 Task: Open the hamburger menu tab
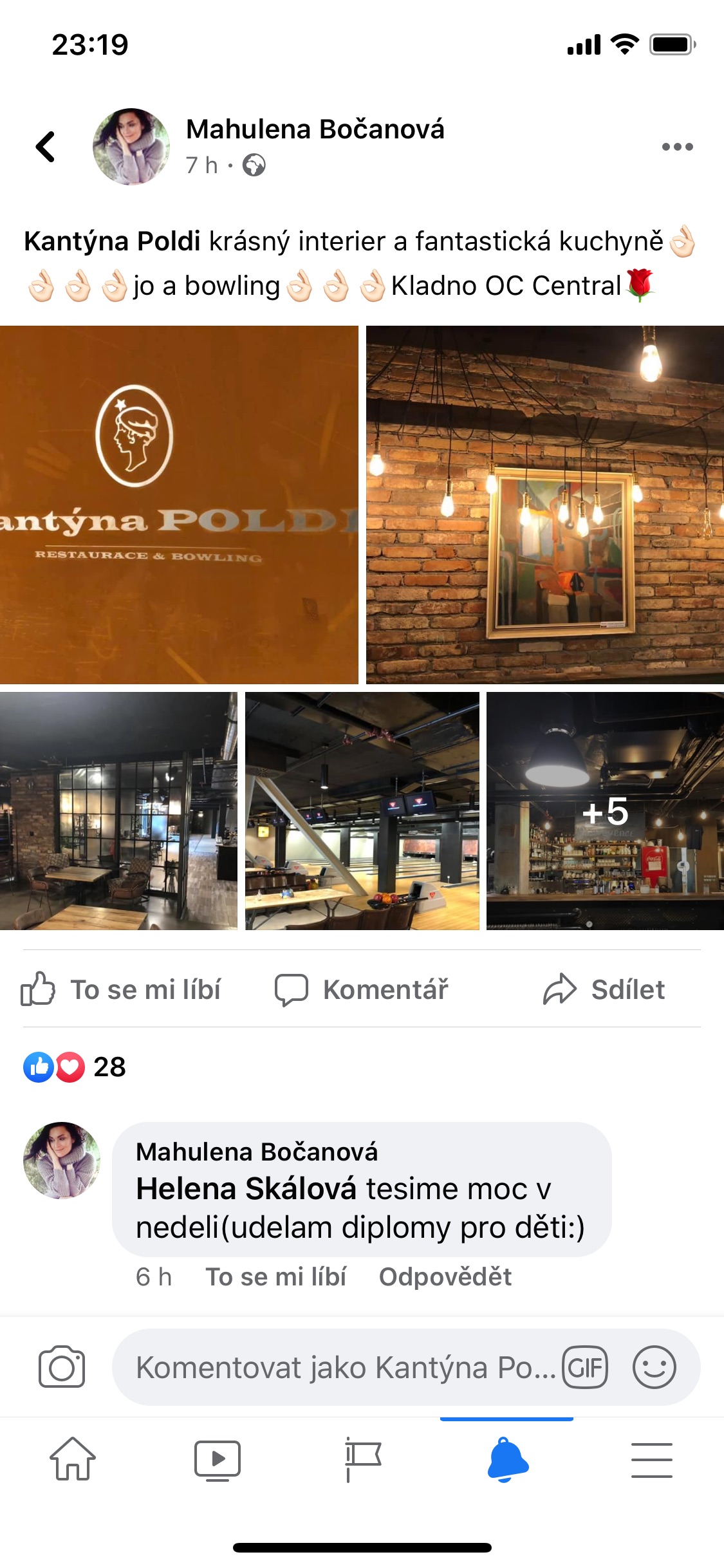(652, 1460)
